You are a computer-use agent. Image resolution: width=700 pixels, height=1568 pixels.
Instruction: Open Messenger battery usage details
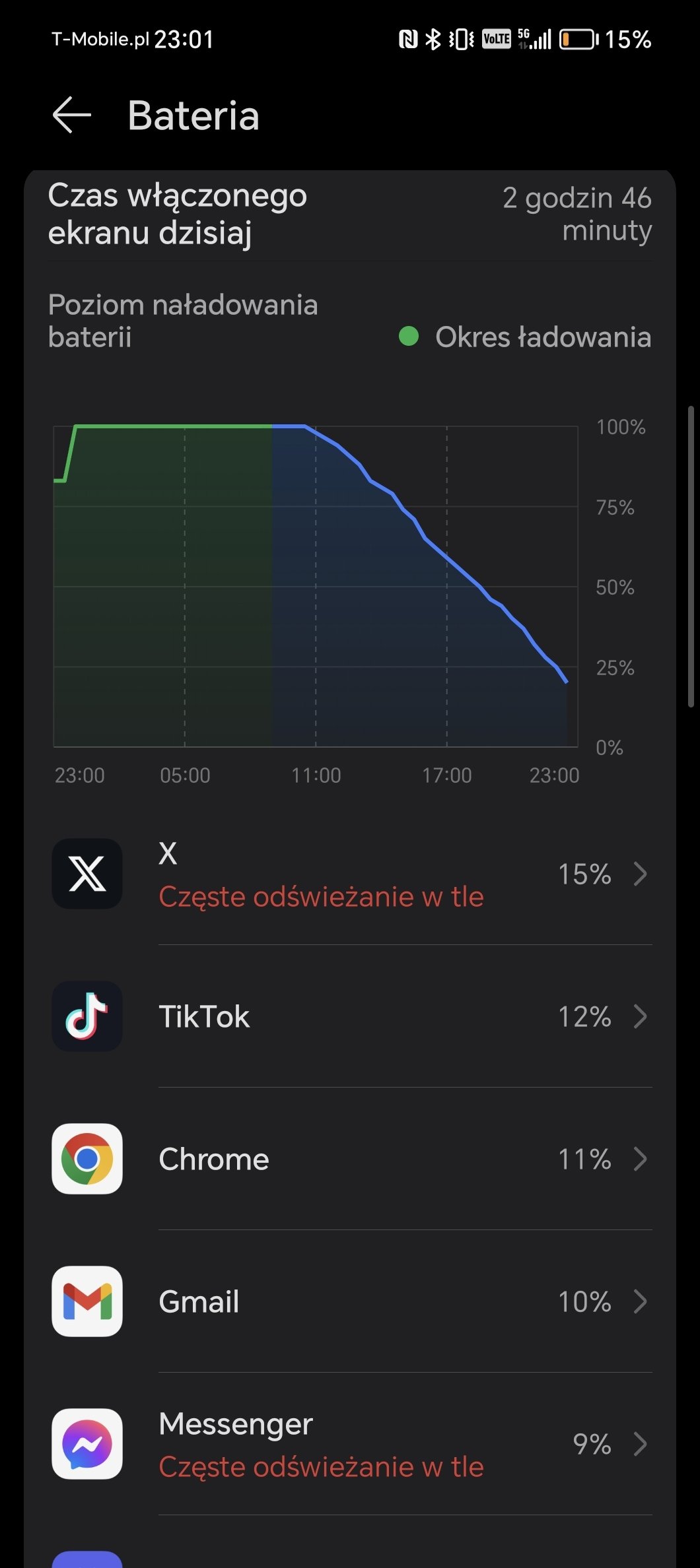tap(350, 1444)
